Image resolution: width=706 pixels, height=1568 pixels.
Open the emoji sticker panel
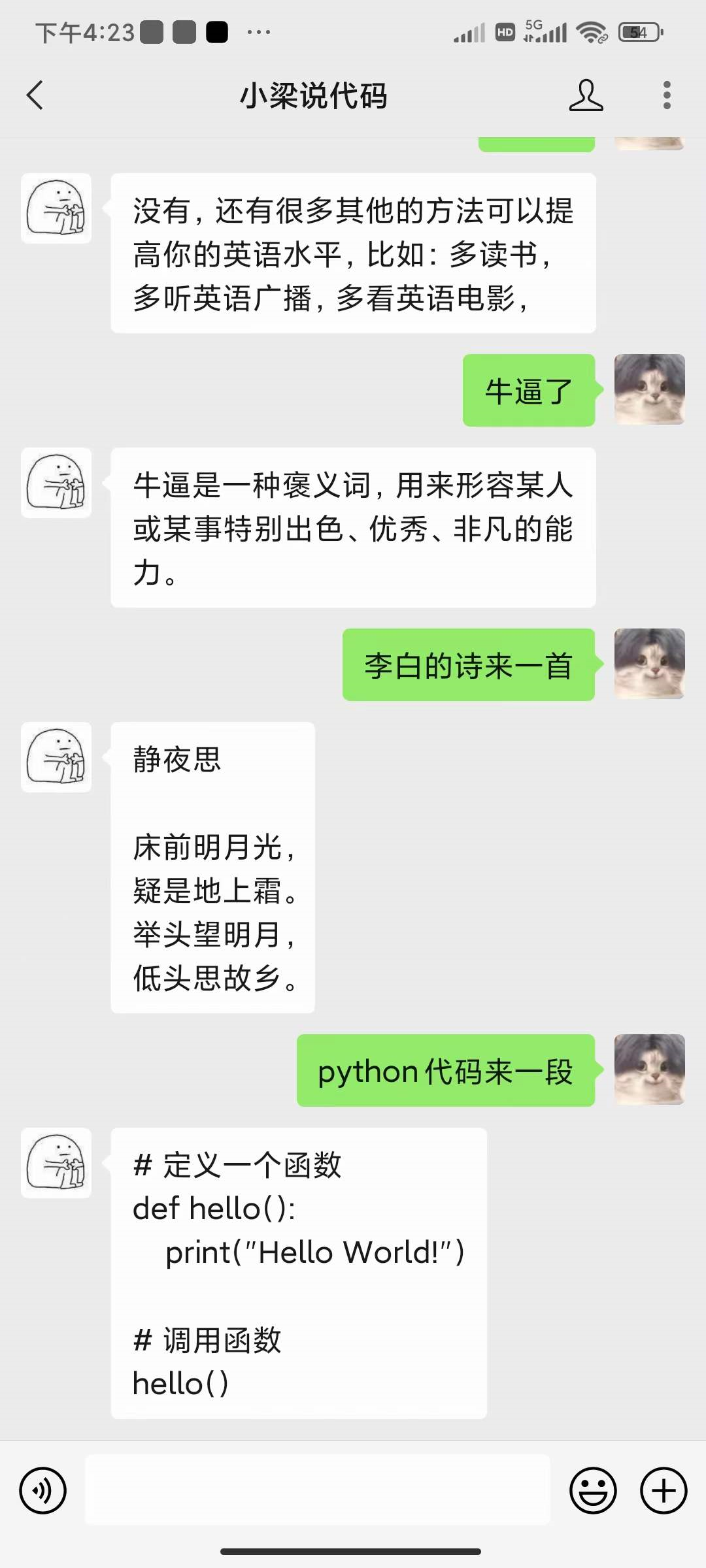point(593,1491)
